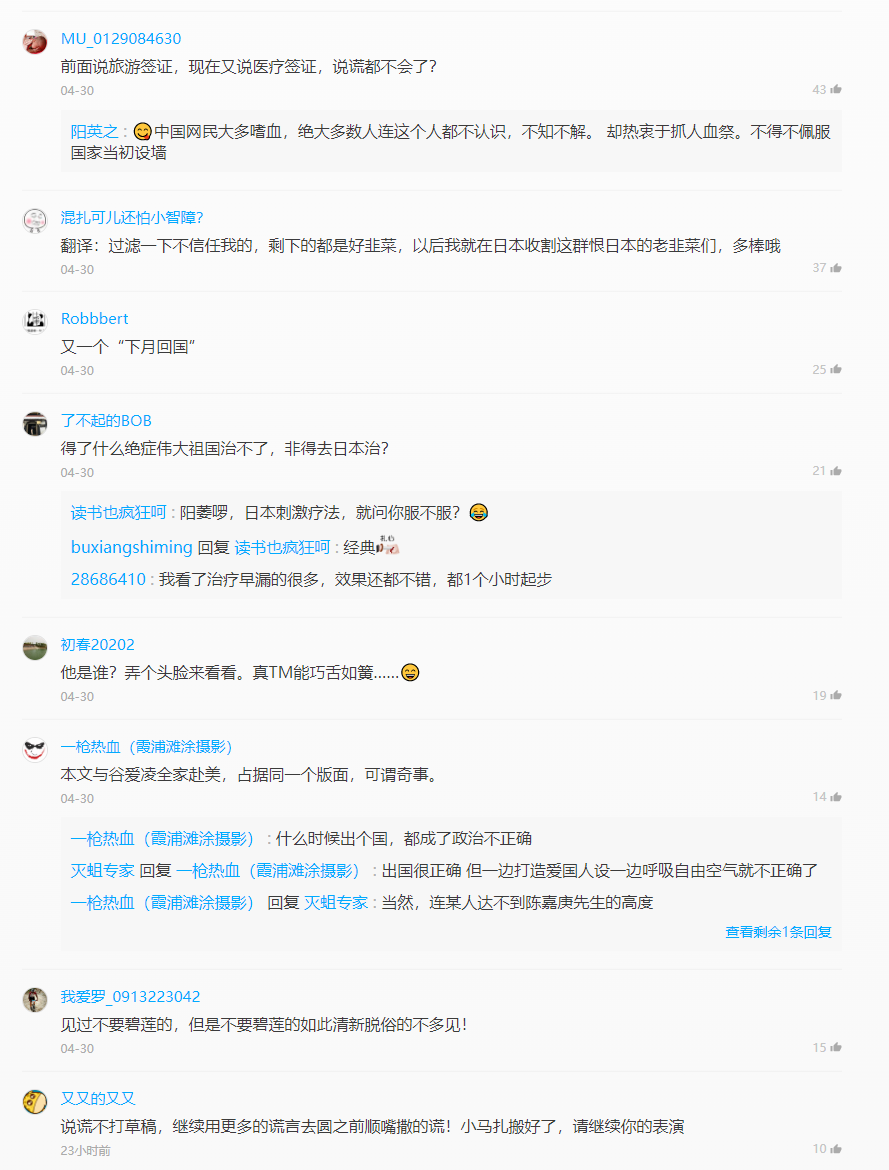
Task: Like the comment by 又又的又又
Action: pyautogui.click(x=836, y=1149)
